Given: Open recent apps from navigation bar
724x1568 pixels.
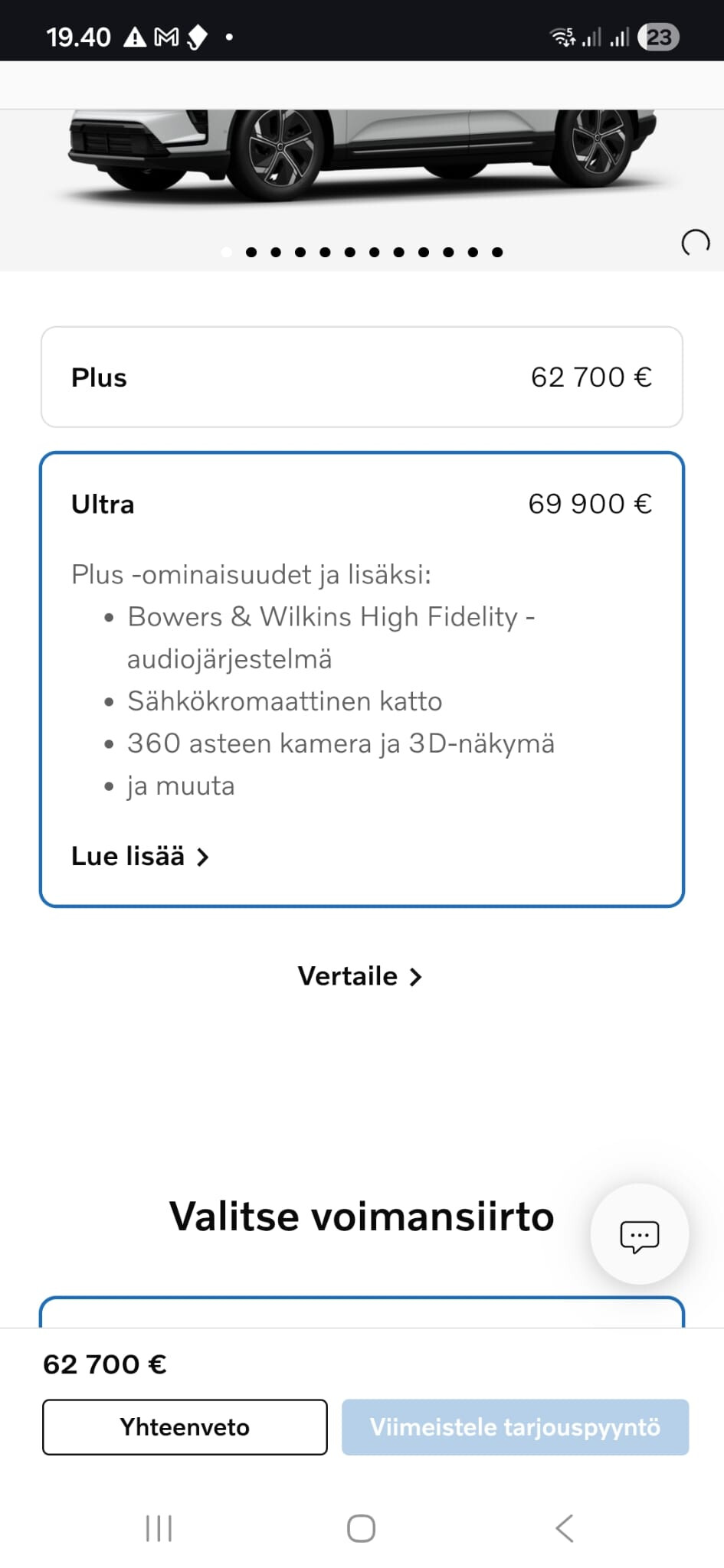Looking at the screenshot, I should click(x=159, y=1528).
